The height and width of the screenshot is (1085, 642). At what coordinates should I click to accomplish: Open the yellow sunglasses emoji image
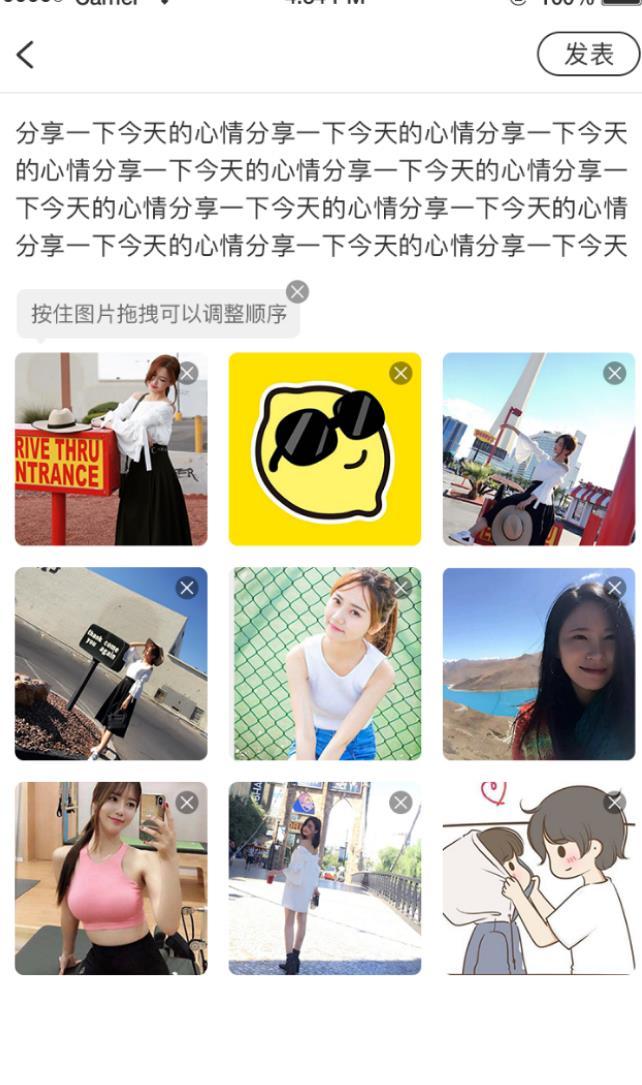[324, 460]
